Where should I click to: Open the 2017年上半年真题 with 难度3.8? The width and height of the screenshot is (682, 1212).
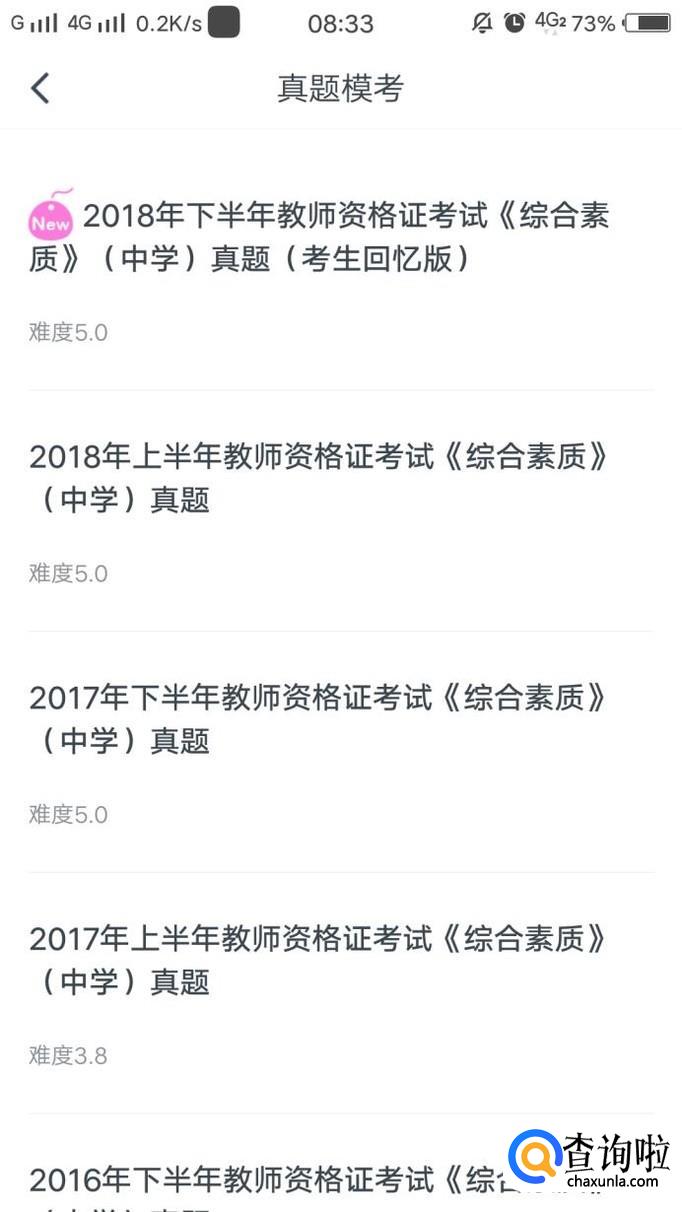pyautogui.click(x=341, y=993)
